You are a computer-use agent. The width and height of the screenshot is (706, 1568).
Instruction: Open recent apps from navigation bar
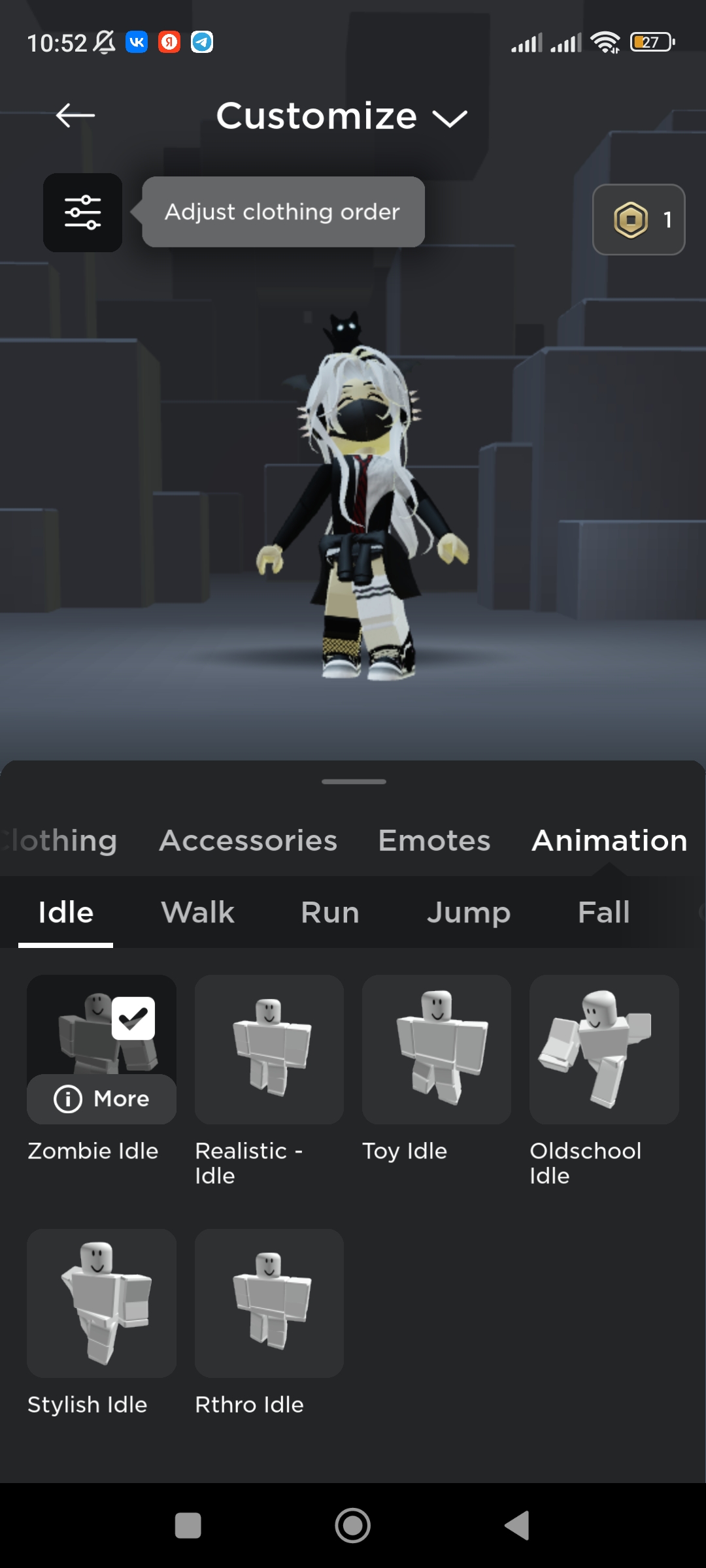[188, 1526]
